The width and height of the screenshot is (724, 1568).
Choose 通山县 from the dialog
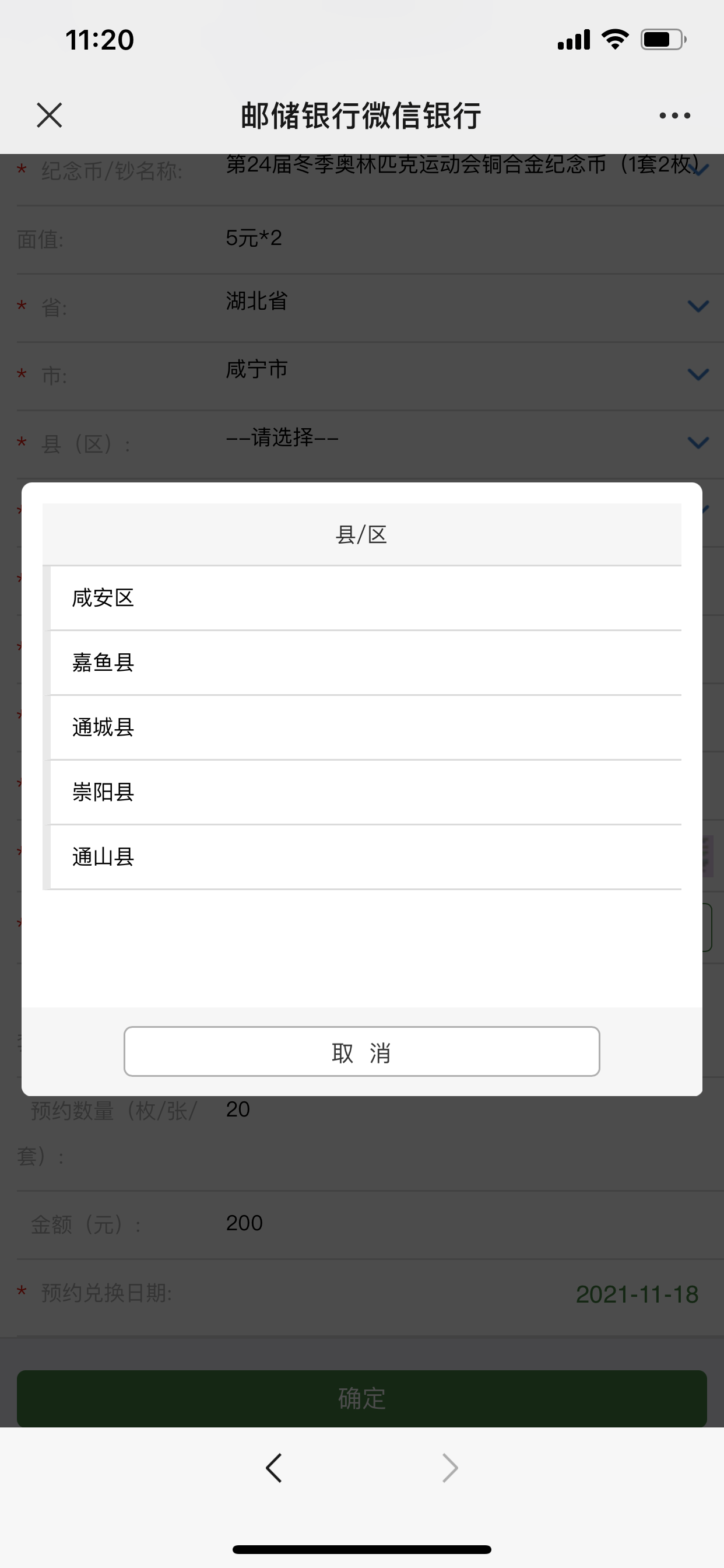pyautogui.click(x=365, y=857)
